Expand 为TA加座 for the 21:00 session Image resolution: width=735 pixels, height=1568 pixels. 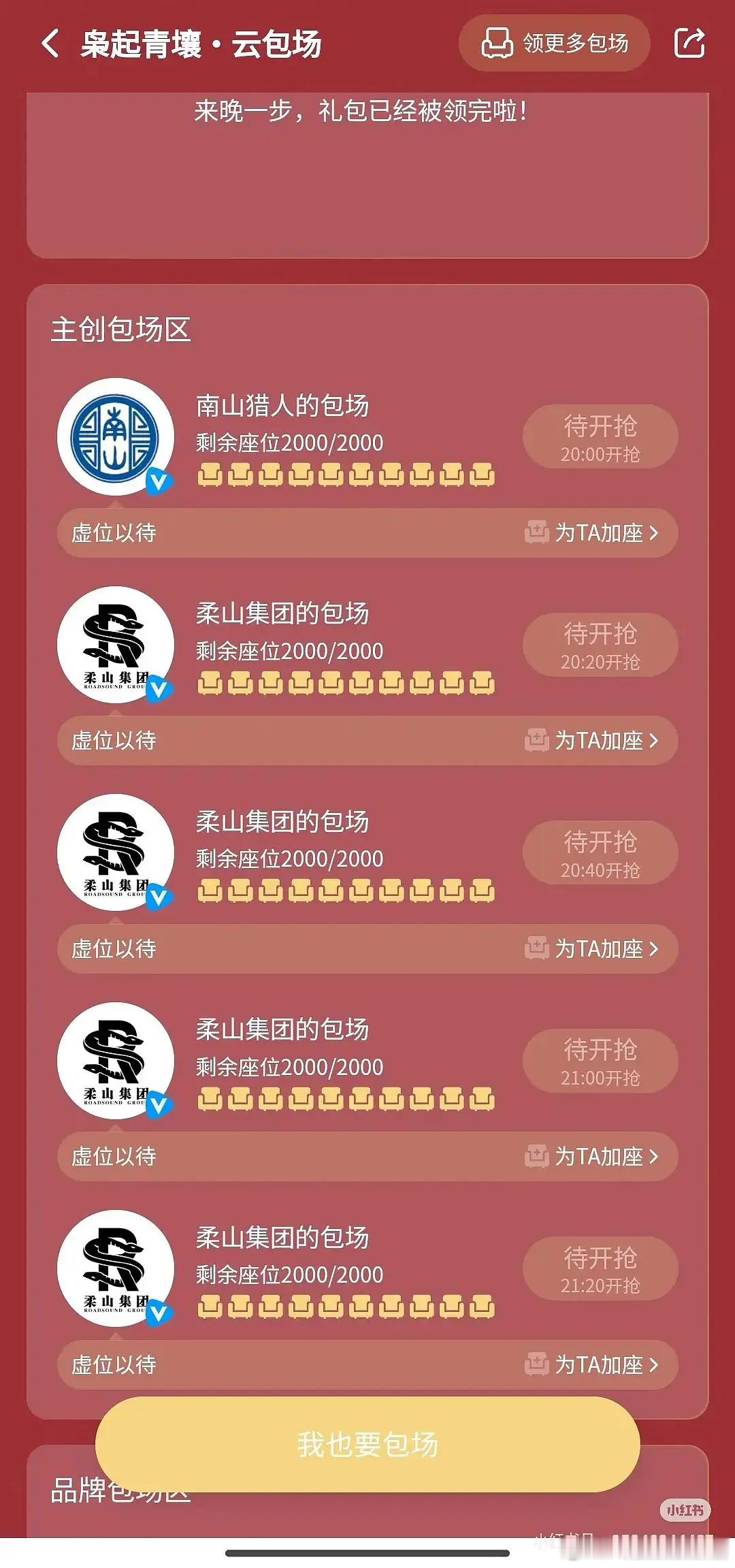click(598, 1157)
